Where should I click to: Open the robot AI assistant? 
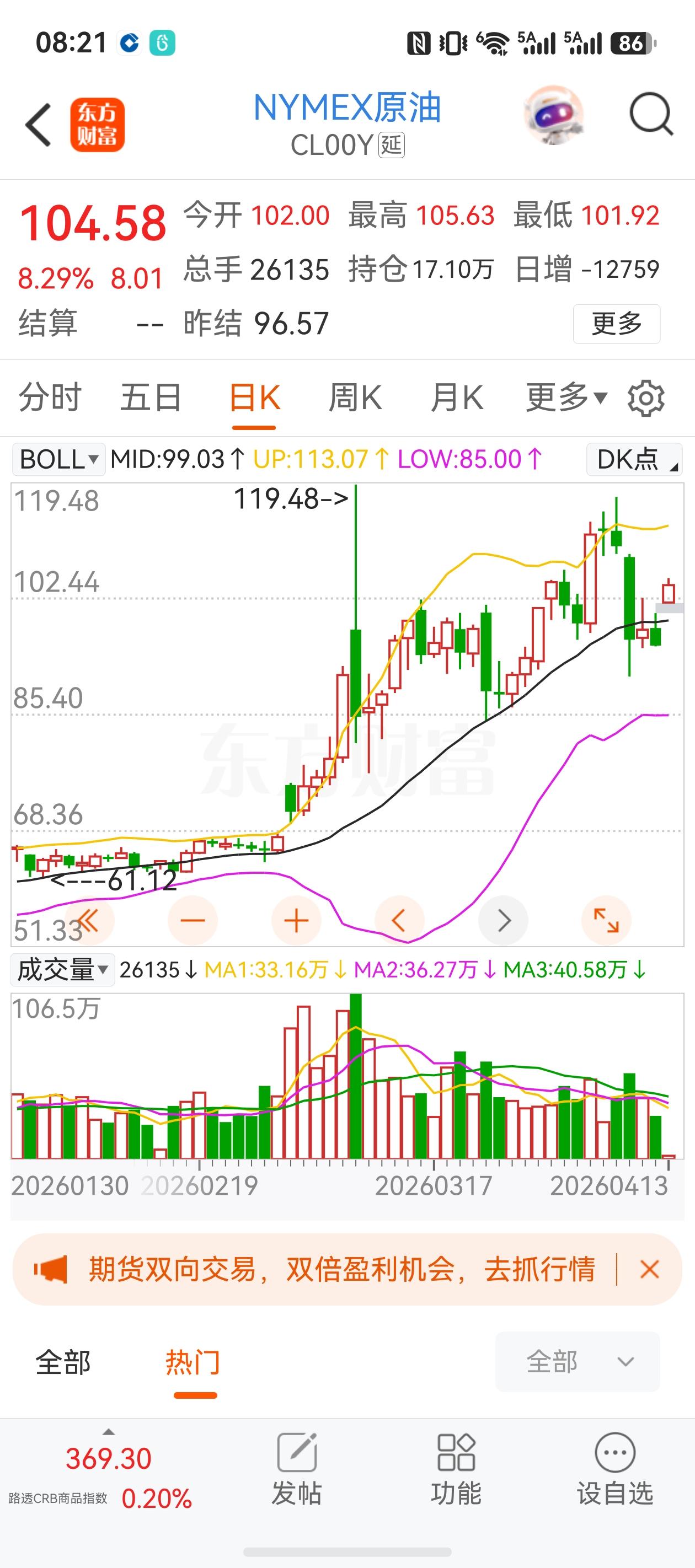(553, 115)
